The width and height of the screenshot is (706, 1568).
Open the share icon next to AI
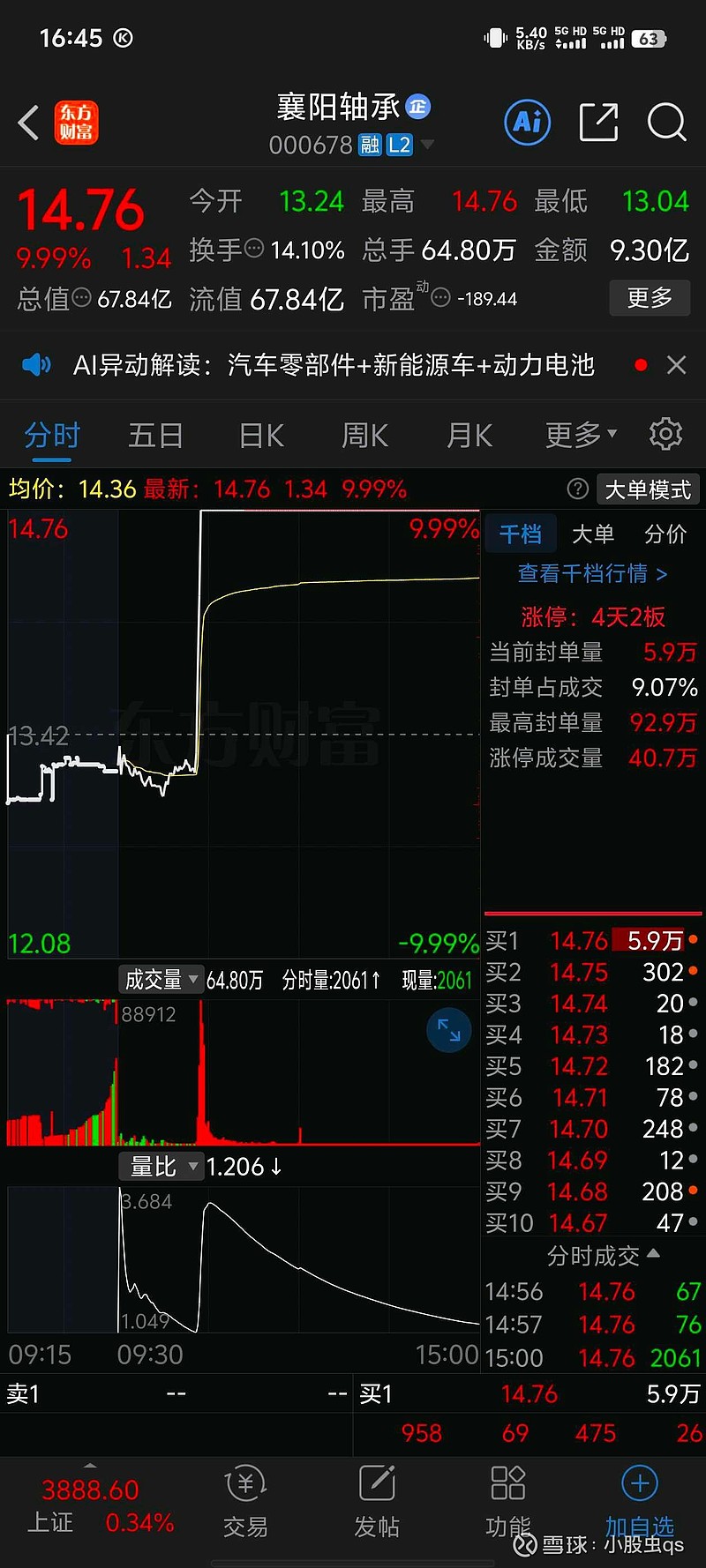coord(598,123)
